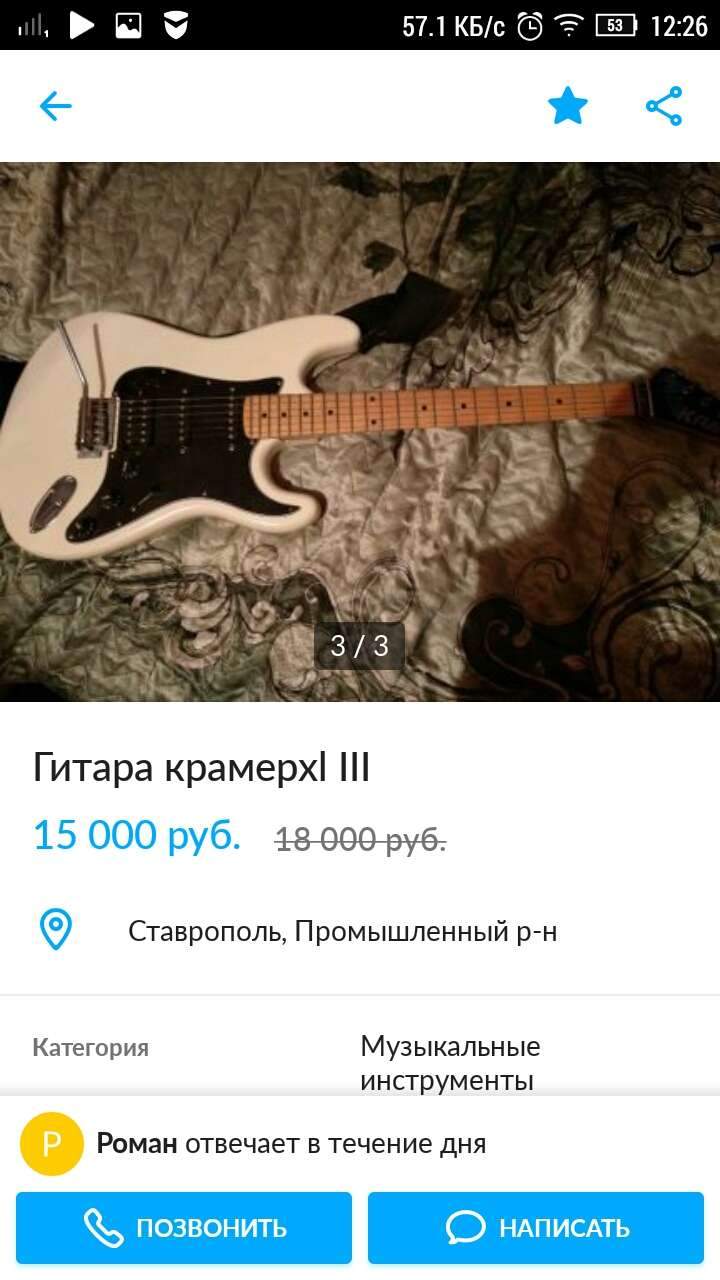
Task: Go back using the arrow icon
Action: [56, 106]
